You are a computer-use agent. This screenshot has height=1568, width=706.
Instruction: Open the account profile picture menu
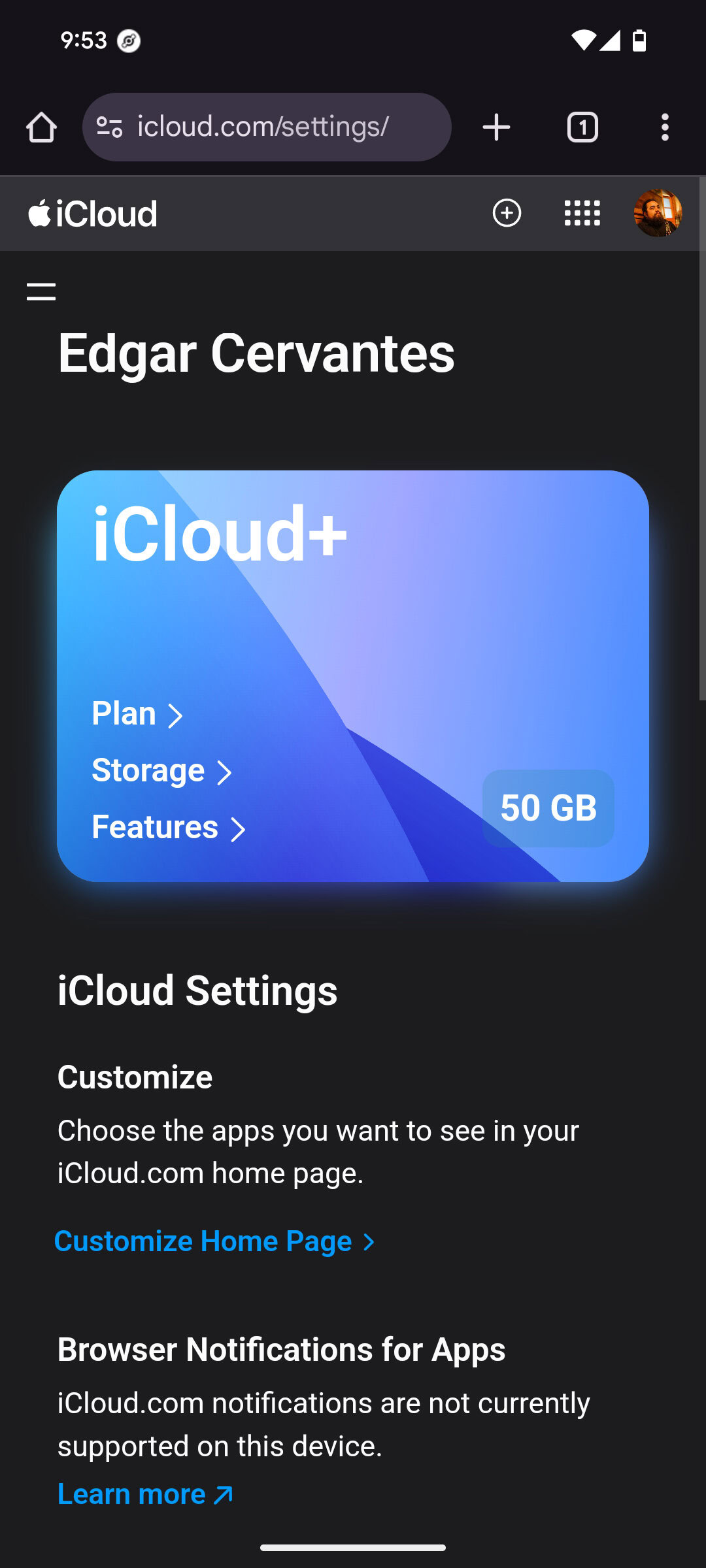point(658,213)
